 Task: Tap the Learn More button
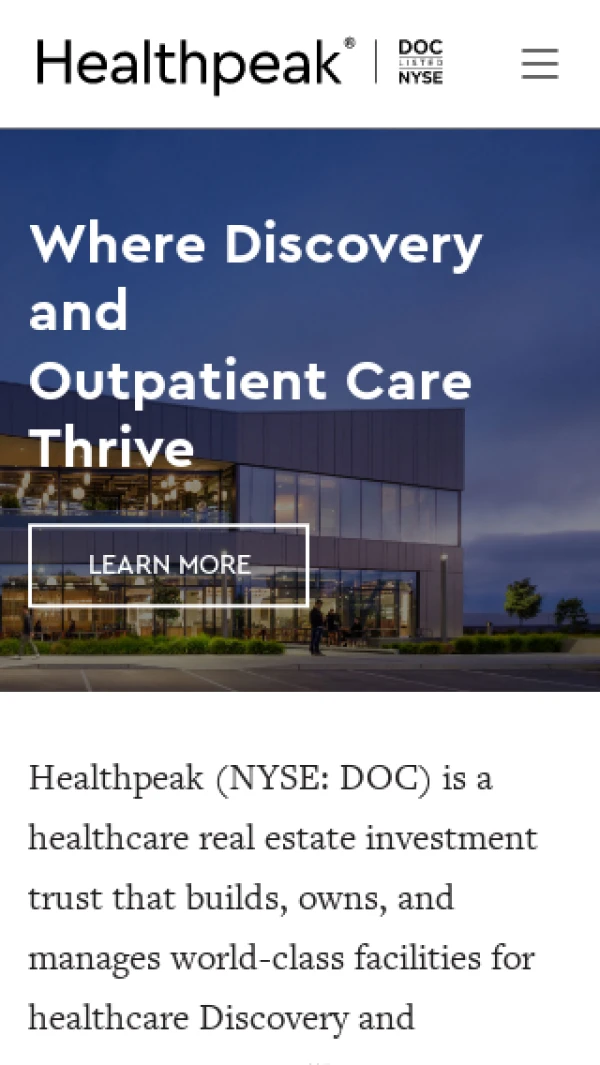point(169,565)
